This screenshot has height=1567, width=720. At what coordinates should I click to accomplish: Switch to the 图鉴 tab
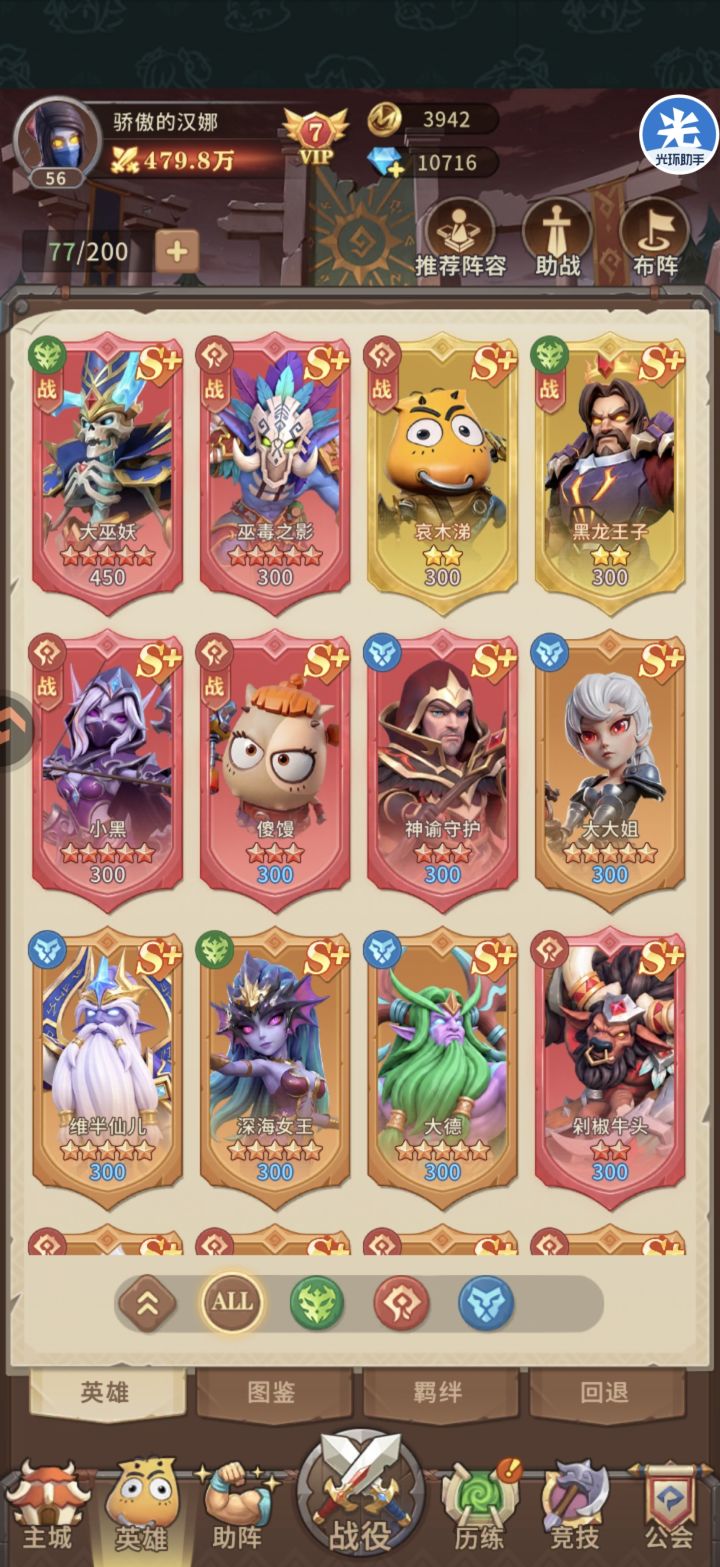[274, 1393]
